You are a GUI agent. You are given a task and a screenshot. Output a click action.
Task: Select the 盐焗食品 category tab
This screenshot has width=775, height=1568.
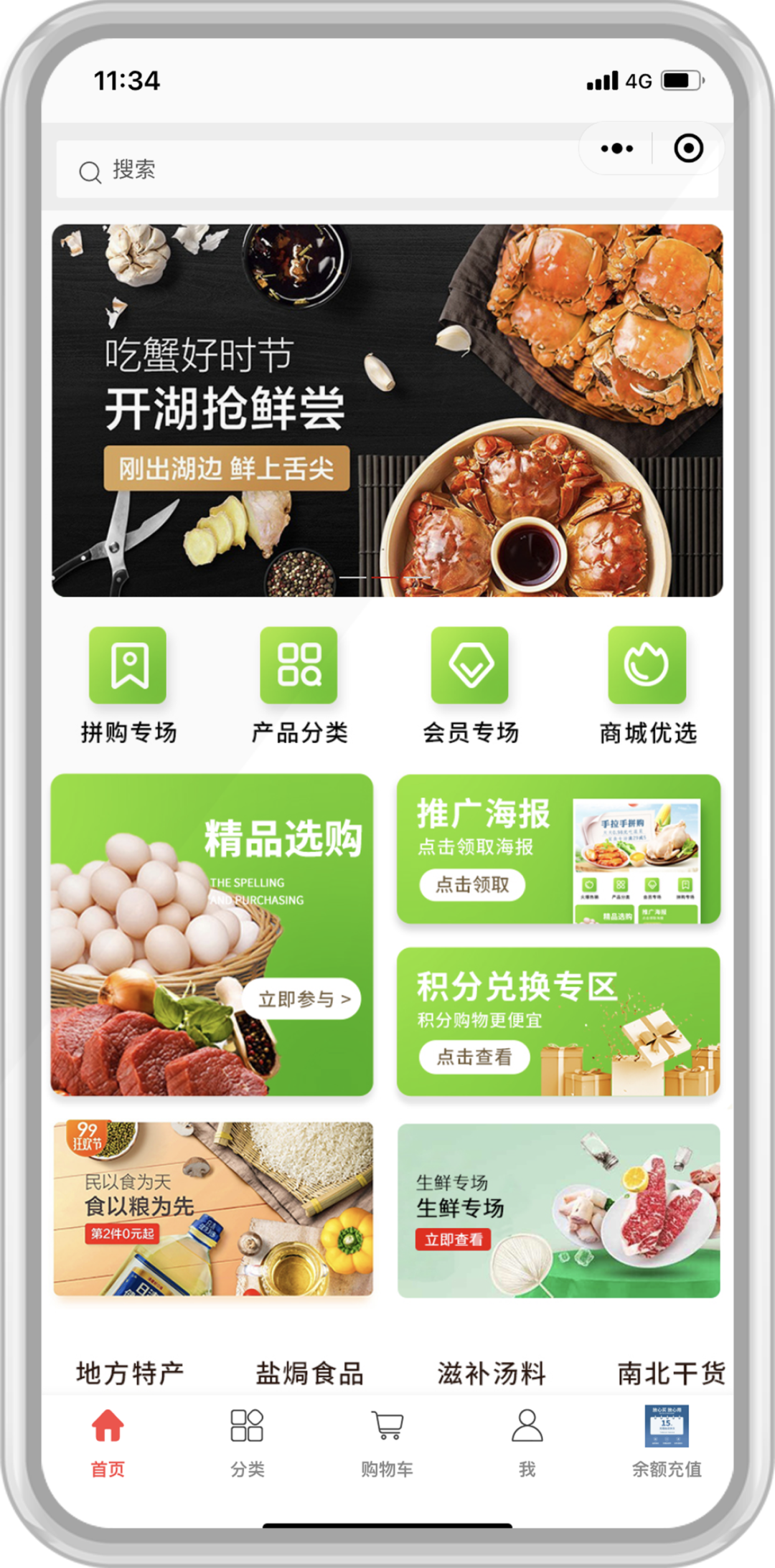pos(309,1373)
